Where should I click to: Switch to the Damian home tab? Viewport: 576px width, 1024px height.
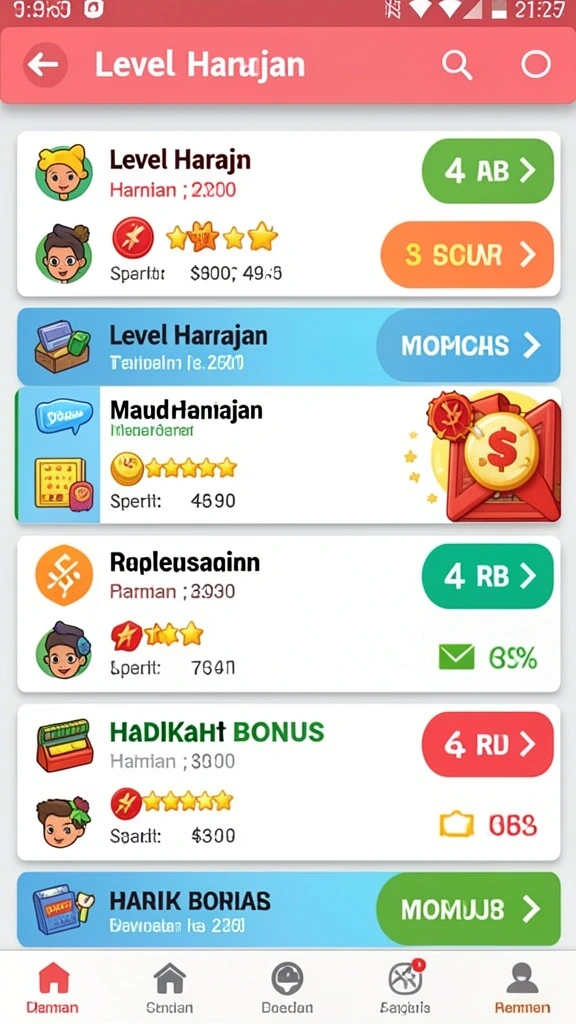click(x=53, y=987)
